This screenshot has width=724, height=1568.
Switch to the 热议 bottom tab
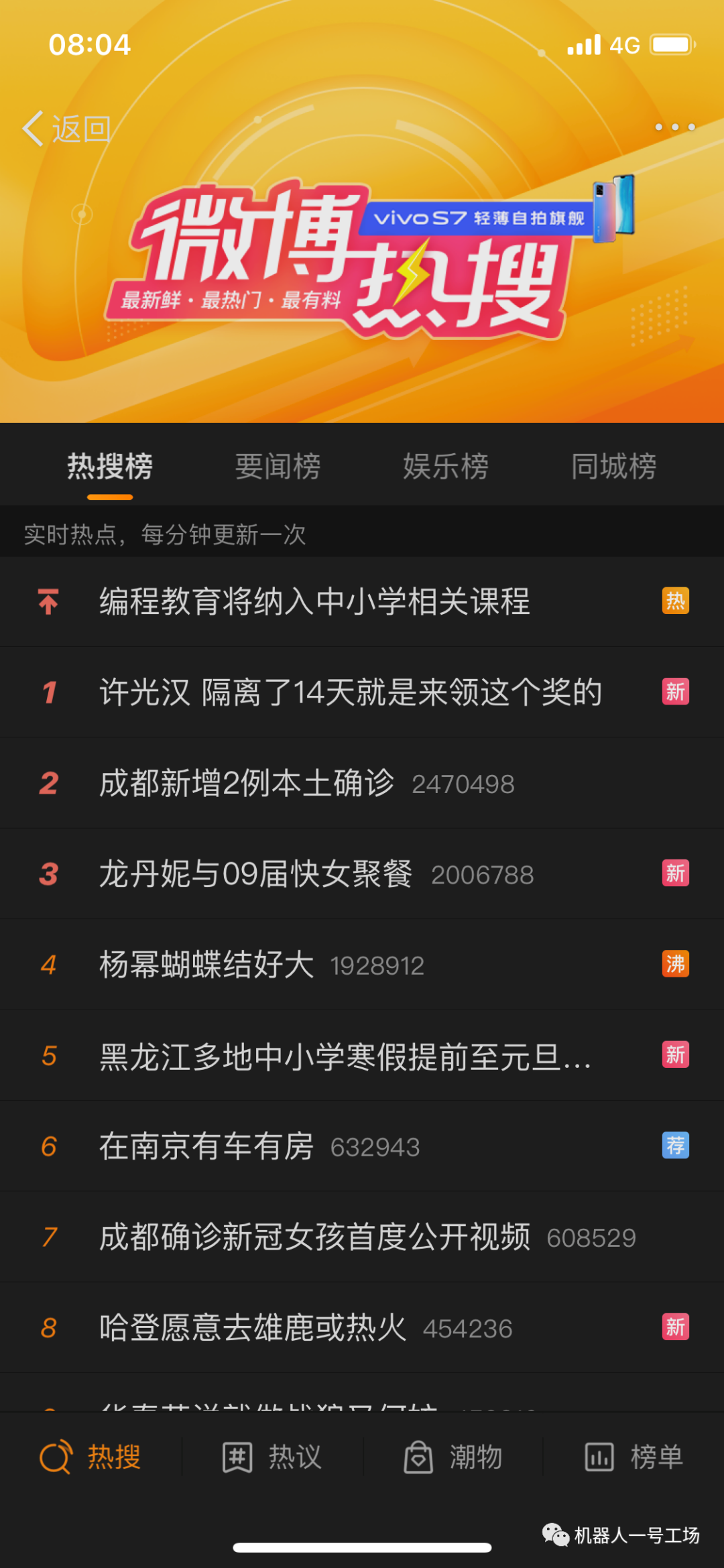[272, 1457]
